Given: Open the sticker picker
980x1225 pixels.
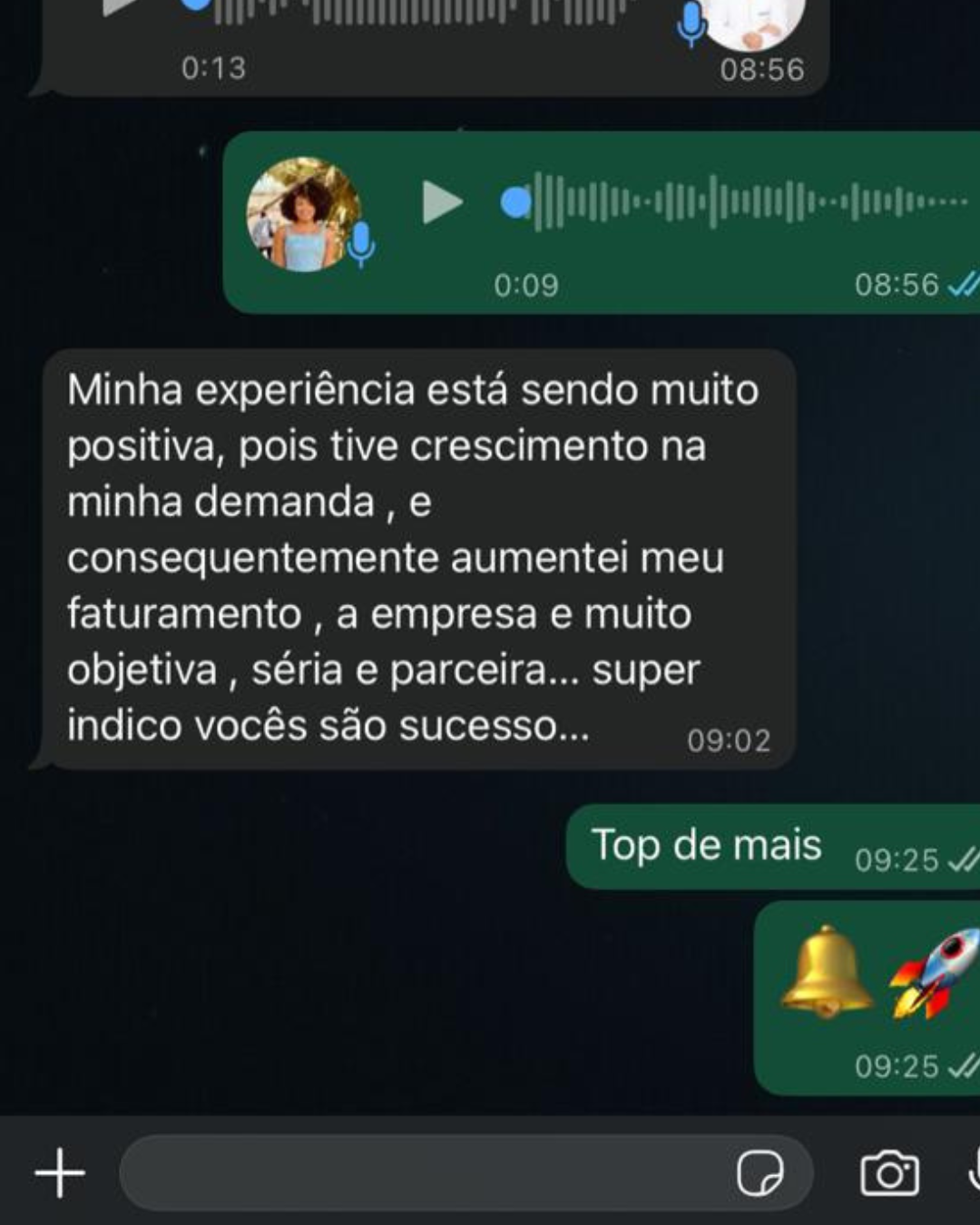Looking at the screenshot, I should [759, 1172].
